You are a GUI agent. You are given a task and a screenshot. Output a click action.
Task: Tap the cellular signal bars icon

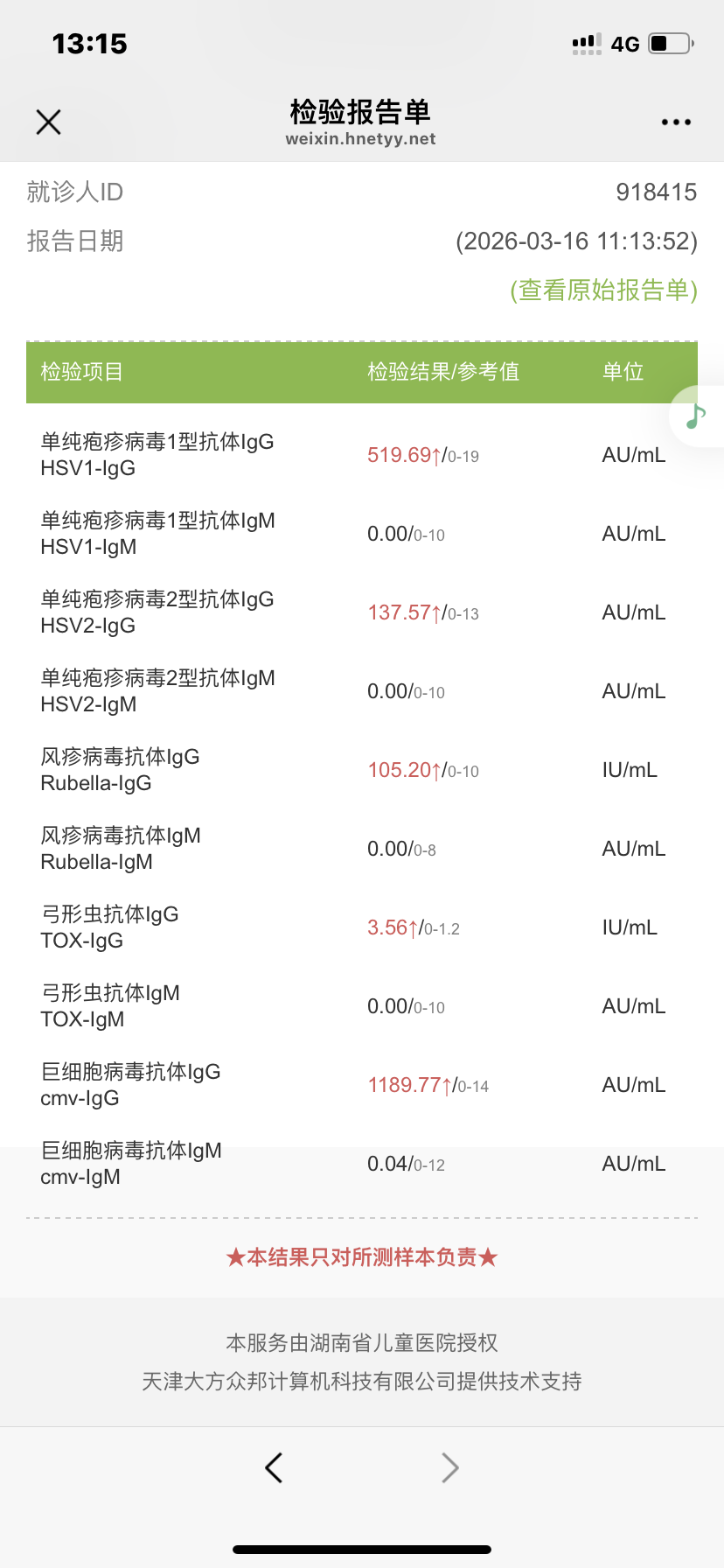(586, 41)
